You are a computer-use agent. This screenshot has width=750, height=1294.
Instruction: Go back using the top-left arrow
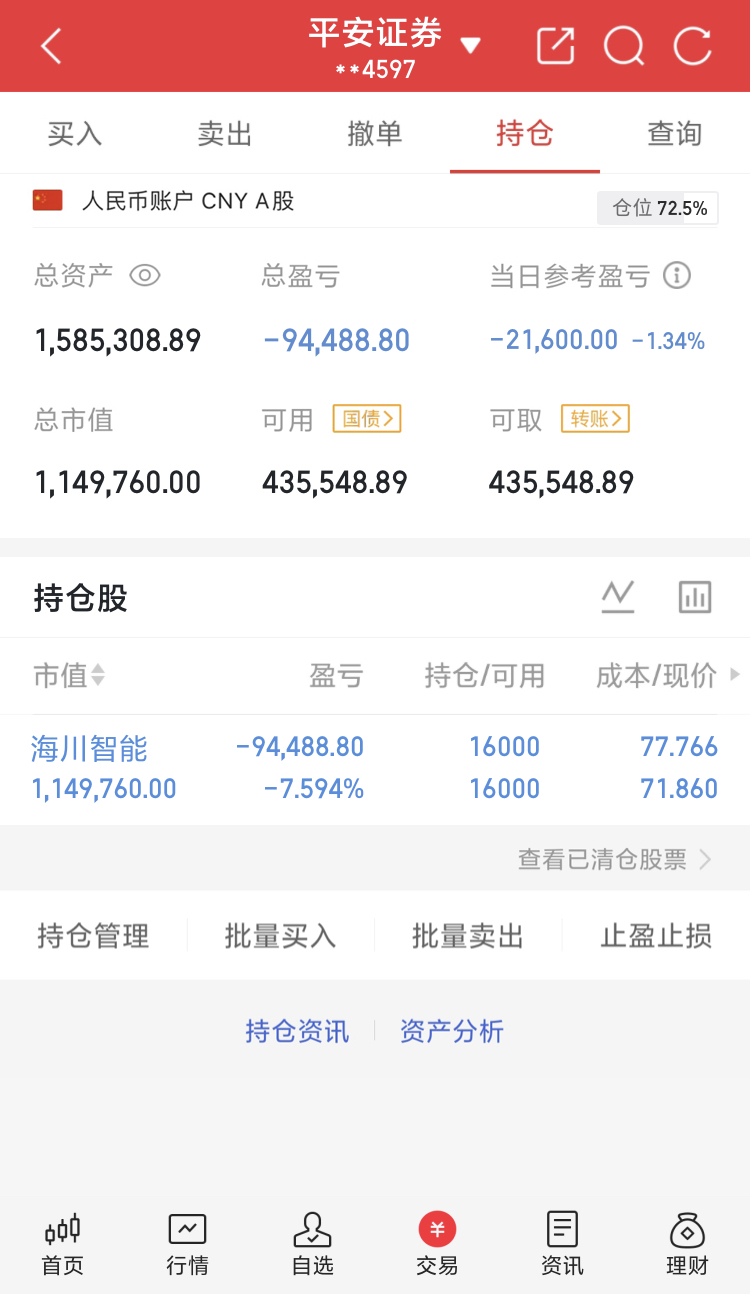click(x=51, y=46)
